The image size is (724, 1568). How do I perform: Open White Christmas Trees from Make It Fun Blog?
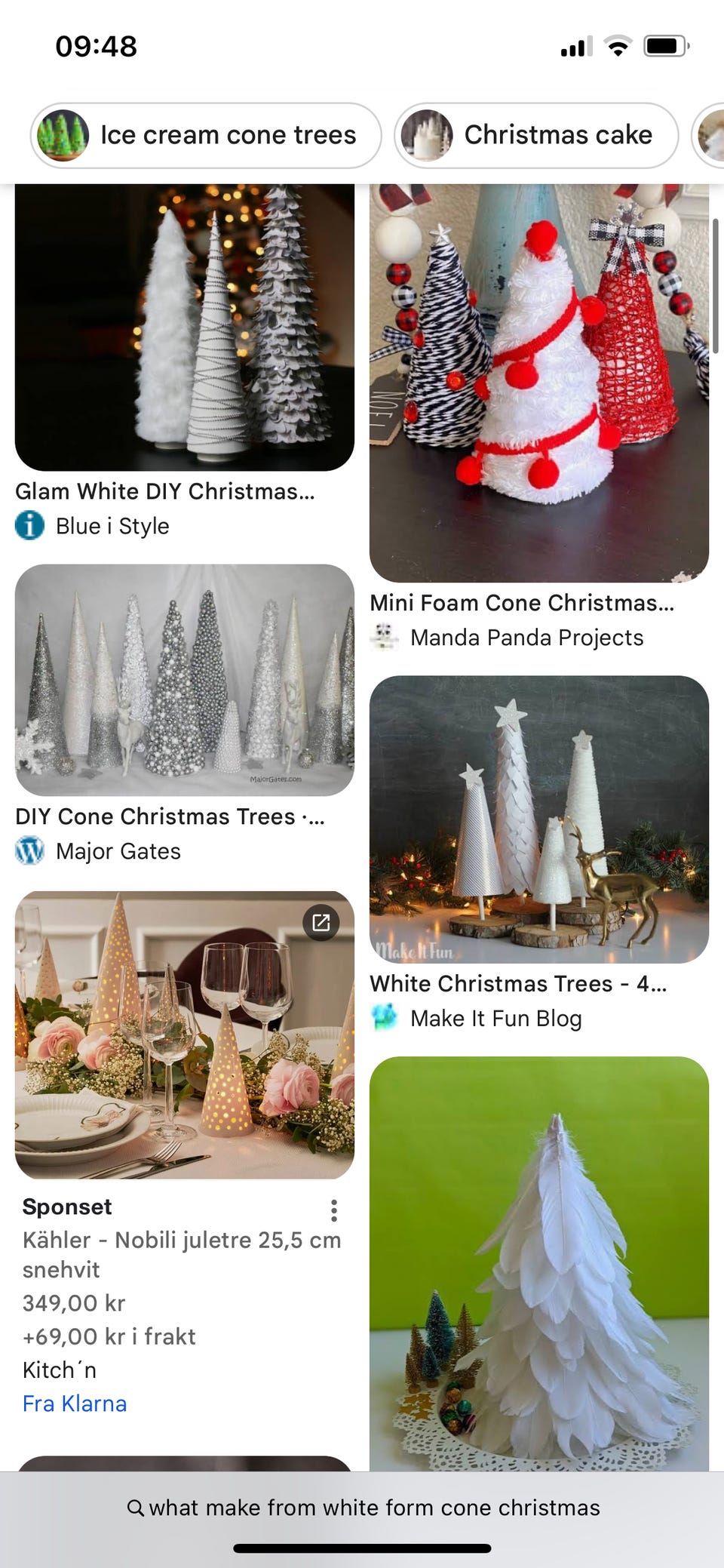[538, 819]
